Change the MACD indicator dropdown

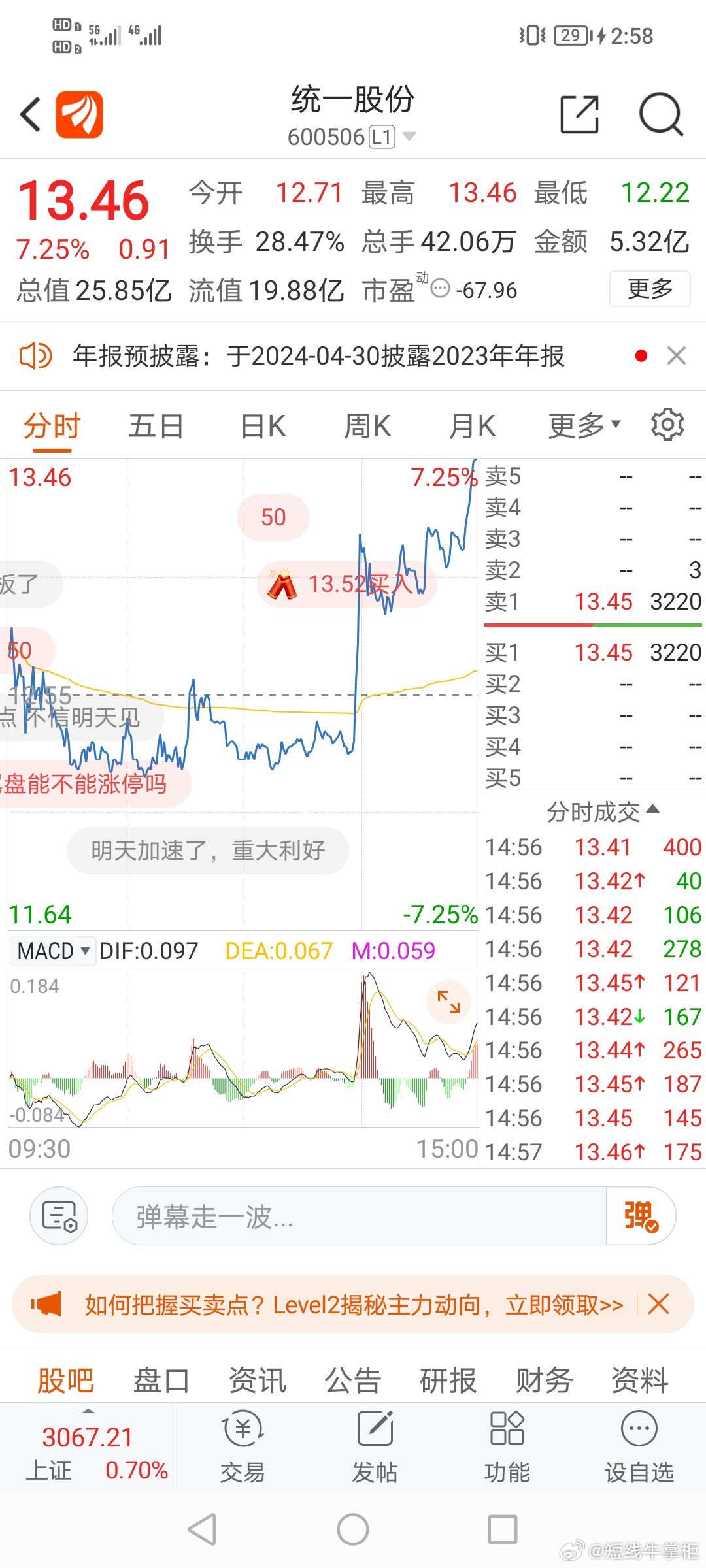[x=52, y=951]
